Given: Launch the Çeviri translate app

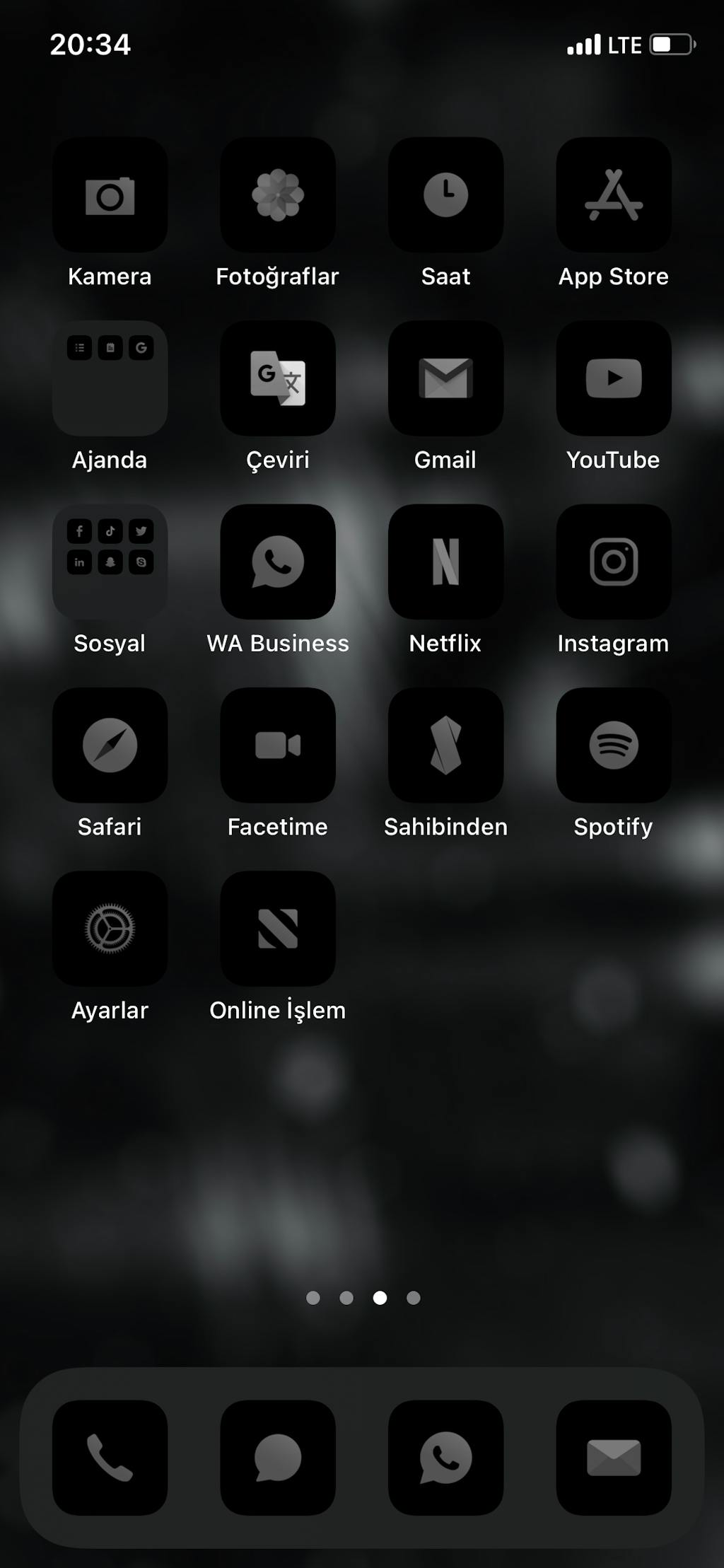Looking at the screenshot, I should point(278,378).
